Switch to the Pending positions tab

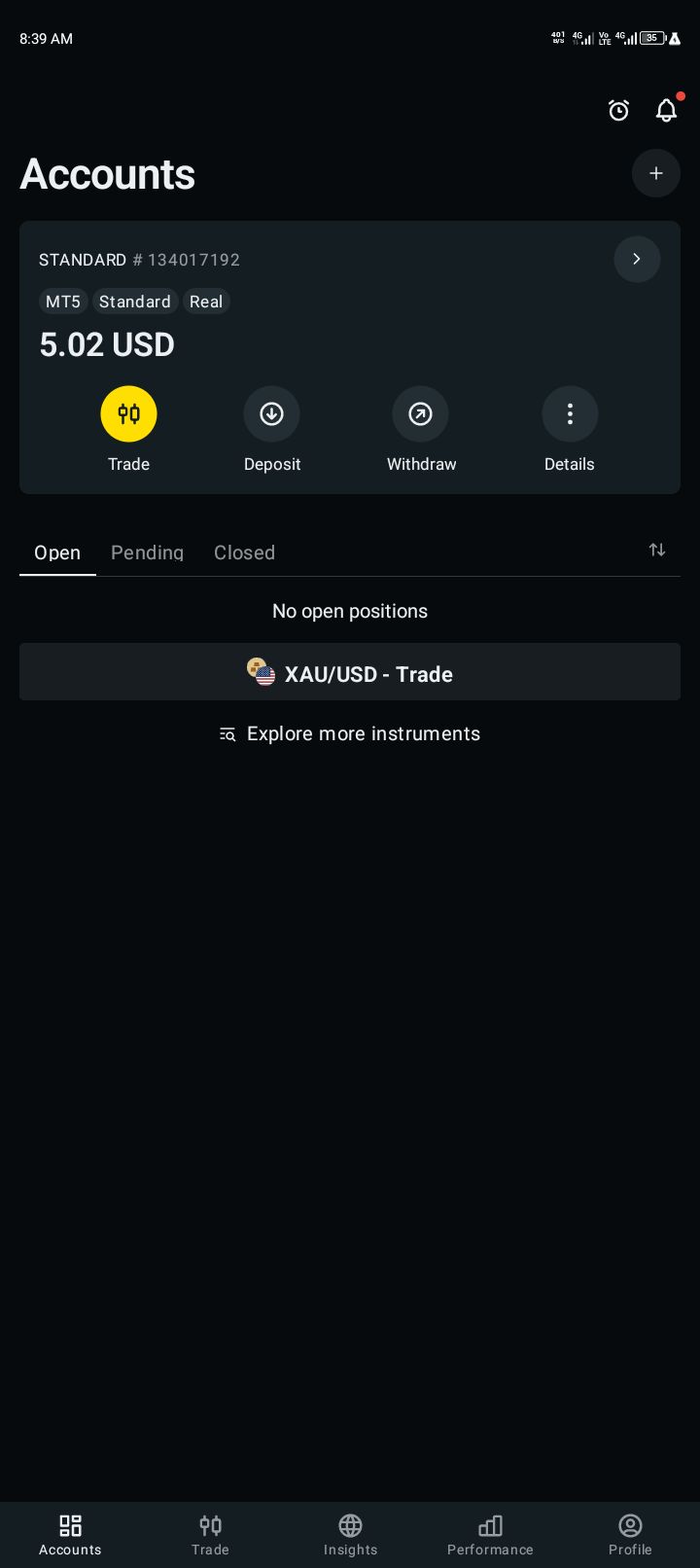coord(147,552)
